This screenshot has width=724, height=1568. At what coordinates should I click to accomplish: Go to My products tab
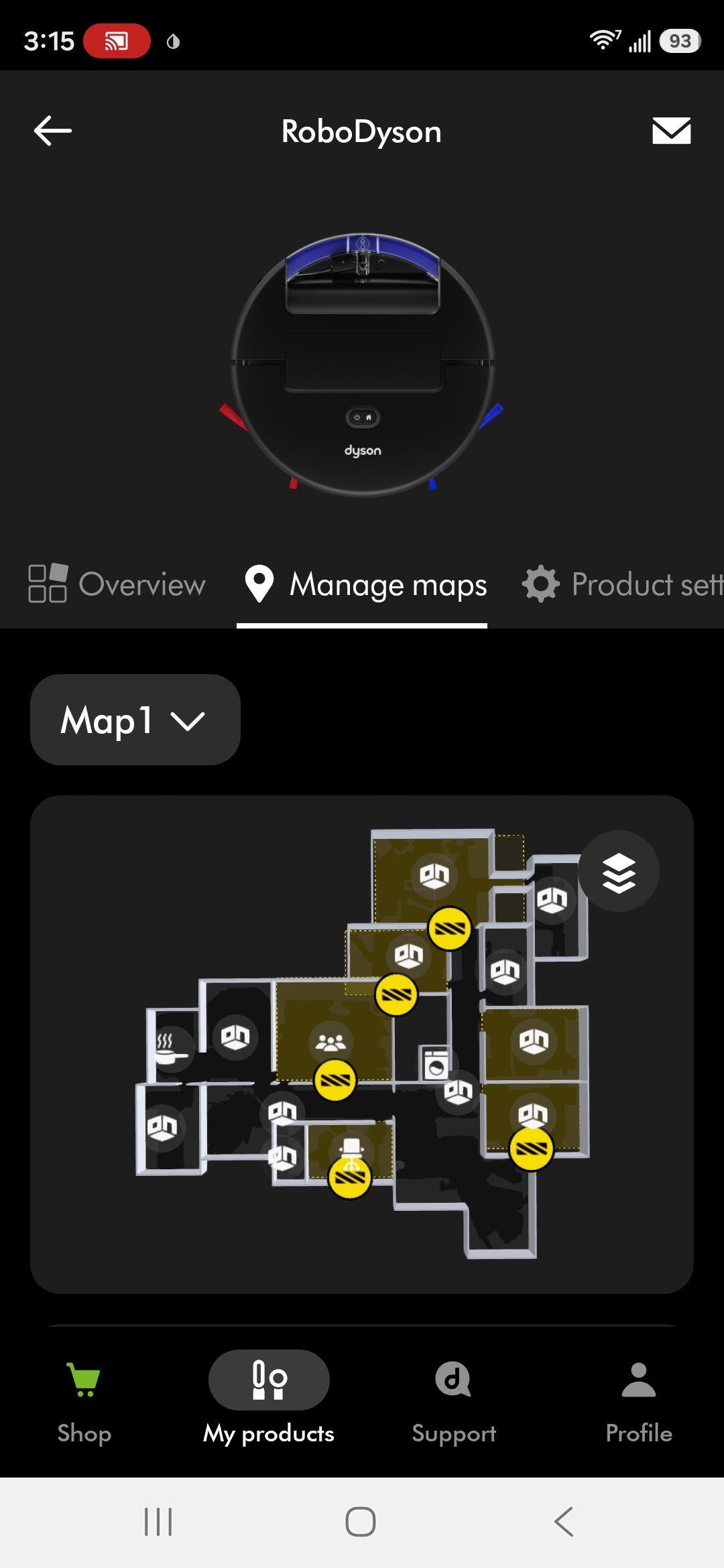pos(269,1400)
